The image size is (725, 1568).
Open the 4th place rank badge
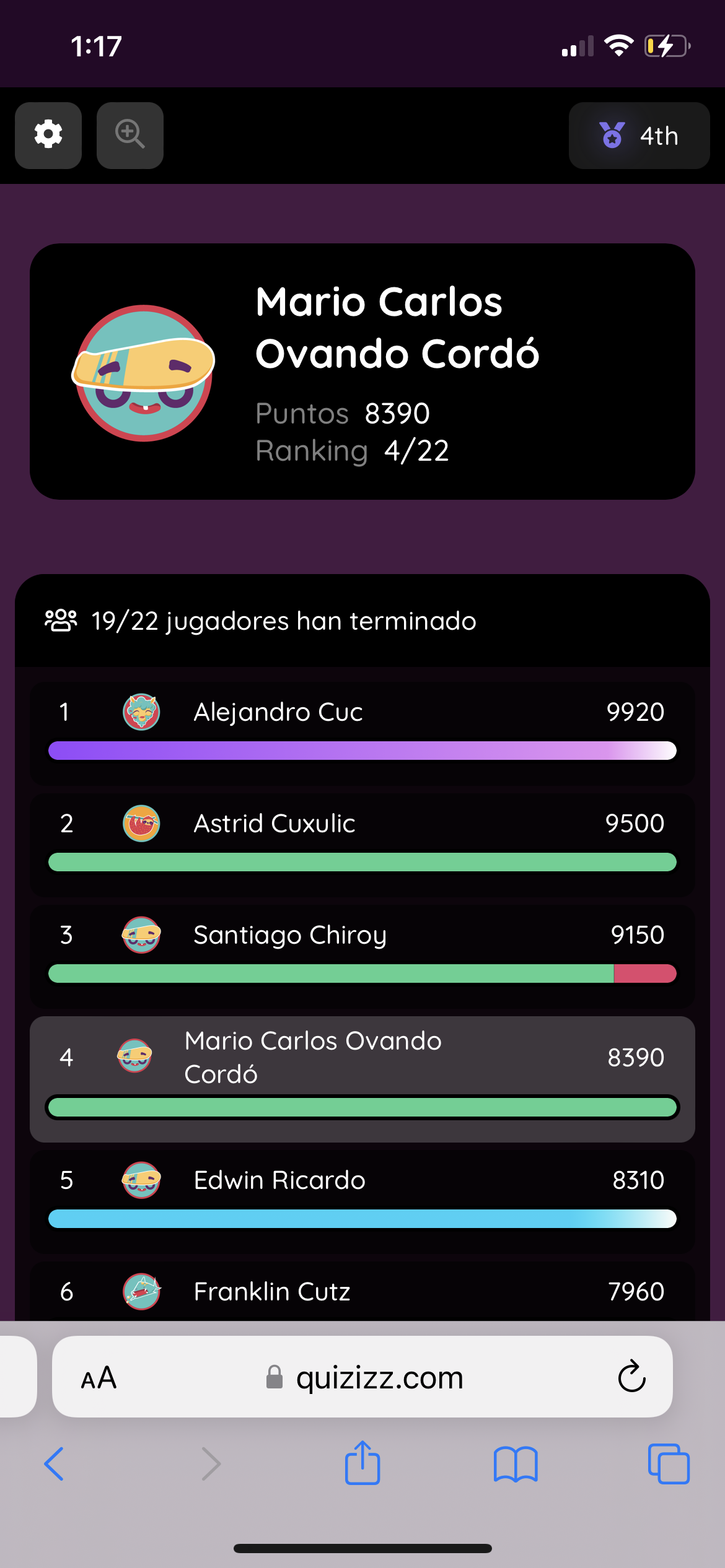tap(639, 136)
